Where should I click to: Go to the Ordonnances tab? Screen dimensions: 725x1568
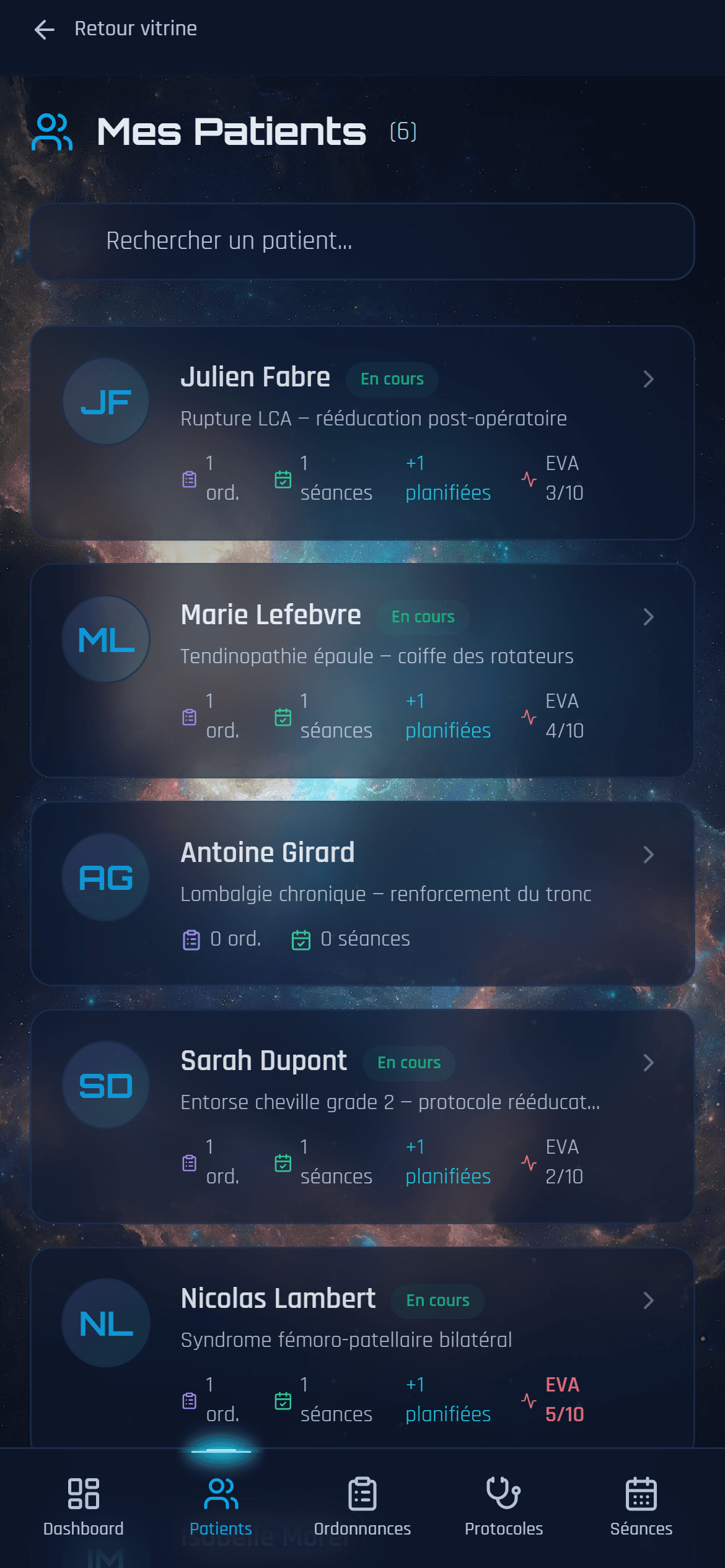(362, 1506)
